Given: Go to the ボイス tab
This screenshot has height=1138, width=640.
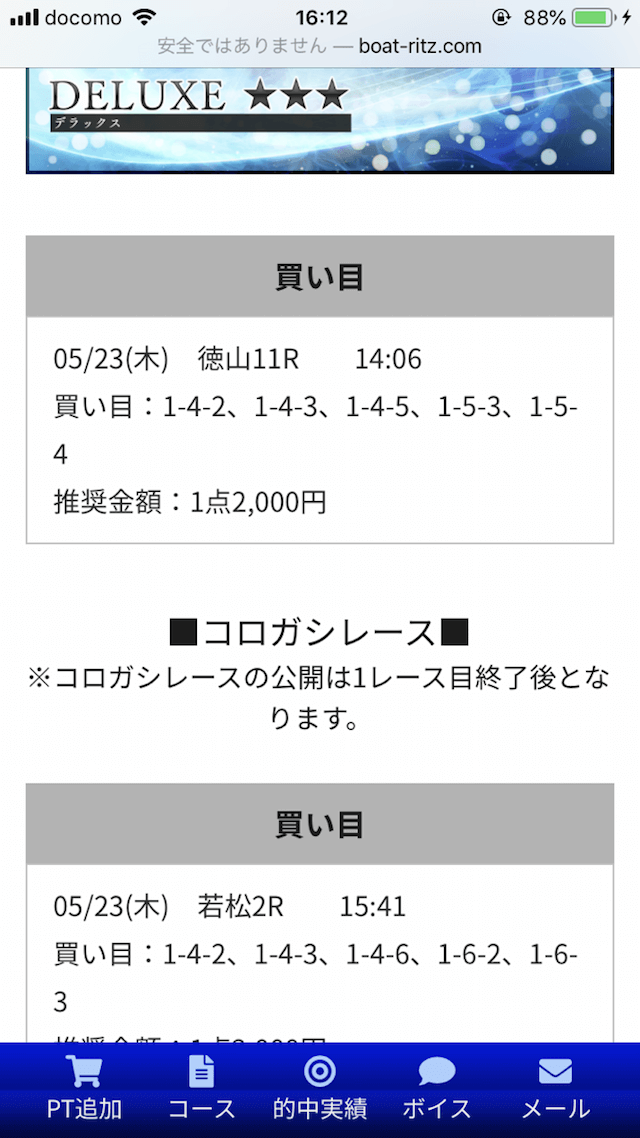Looking at the screenshot, I should tap(437, 1089).
